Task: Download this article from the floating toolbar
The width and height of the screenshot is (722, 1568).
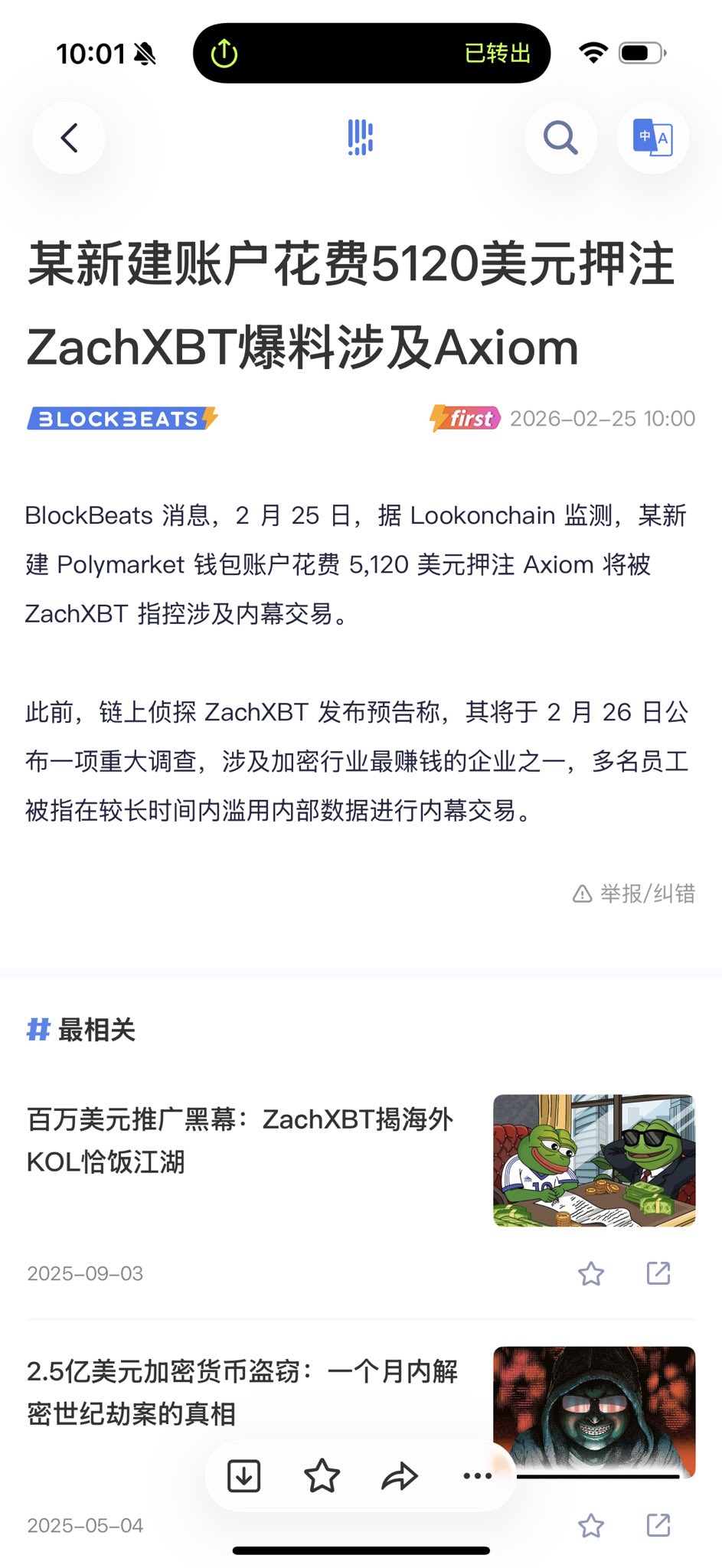Action: click(x=244, y=1475)
